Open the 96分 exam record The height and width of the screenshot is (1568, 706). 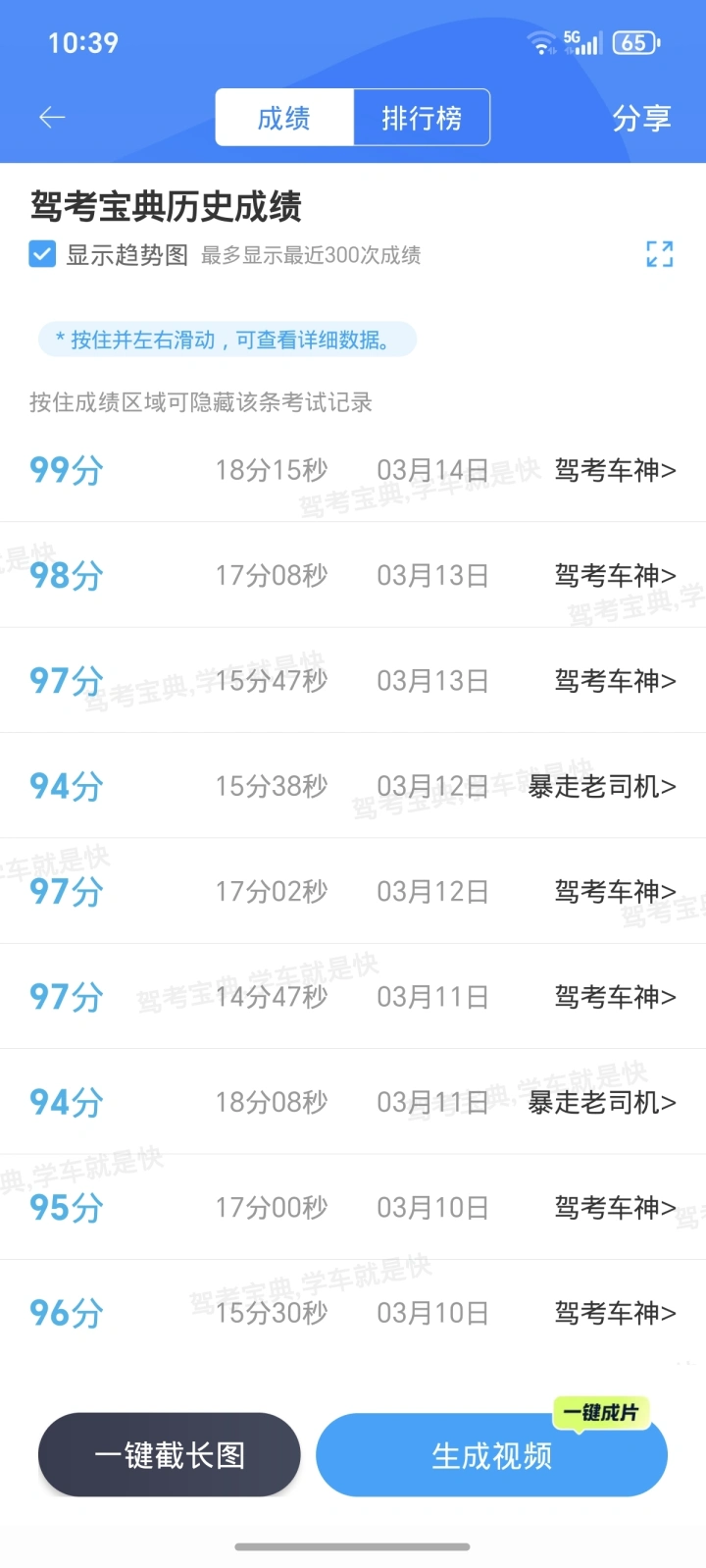click(x=353, y=1312)
